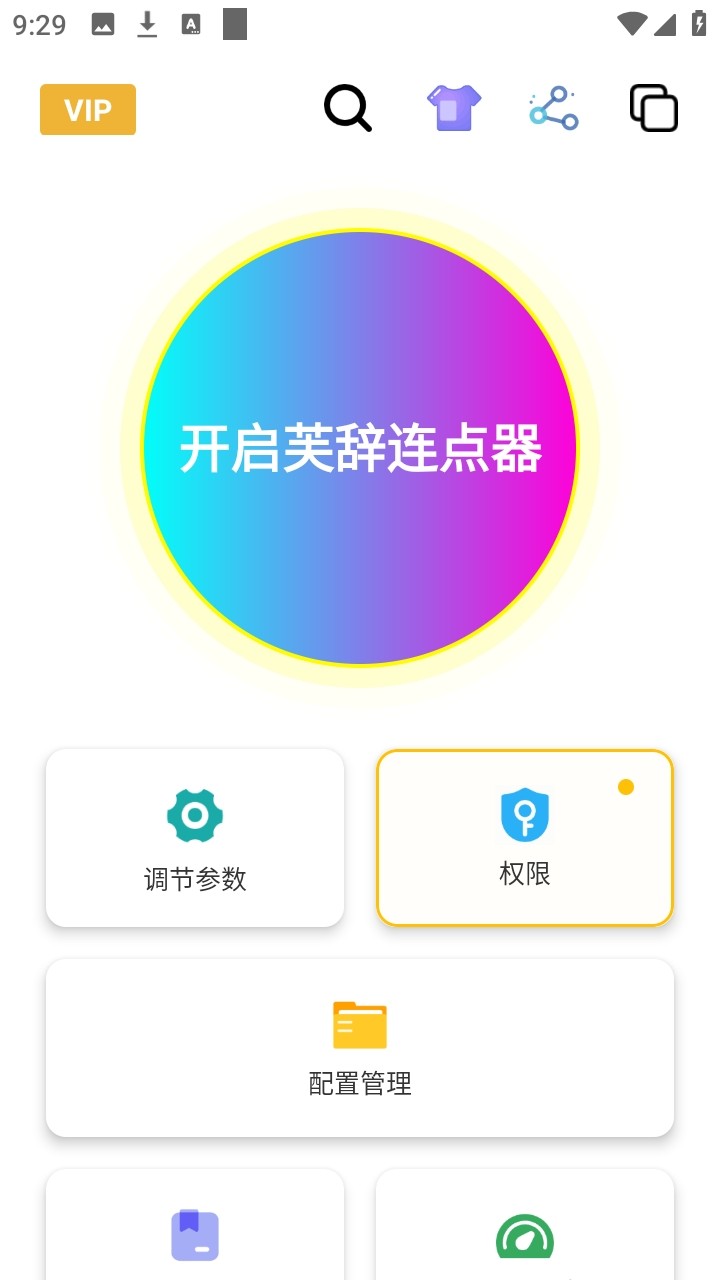Open the search magnifier icon
720x1280 pixels.
pos(347,109)
